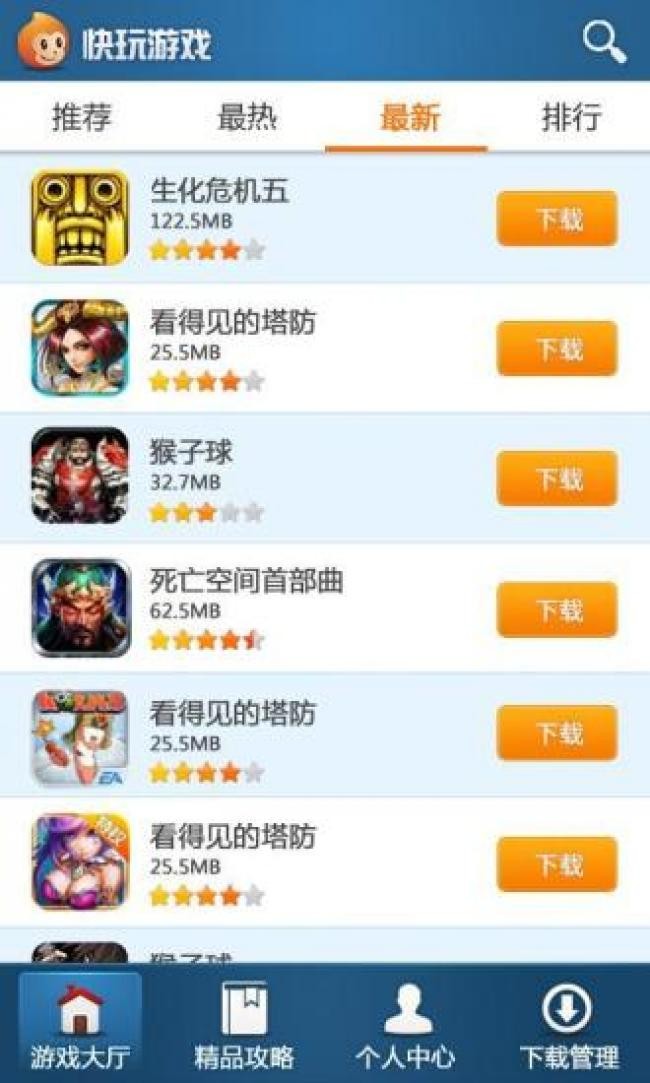Open the search magnifier icon
Viewport: 650px width, 1083px height.
tap(604, 42)
